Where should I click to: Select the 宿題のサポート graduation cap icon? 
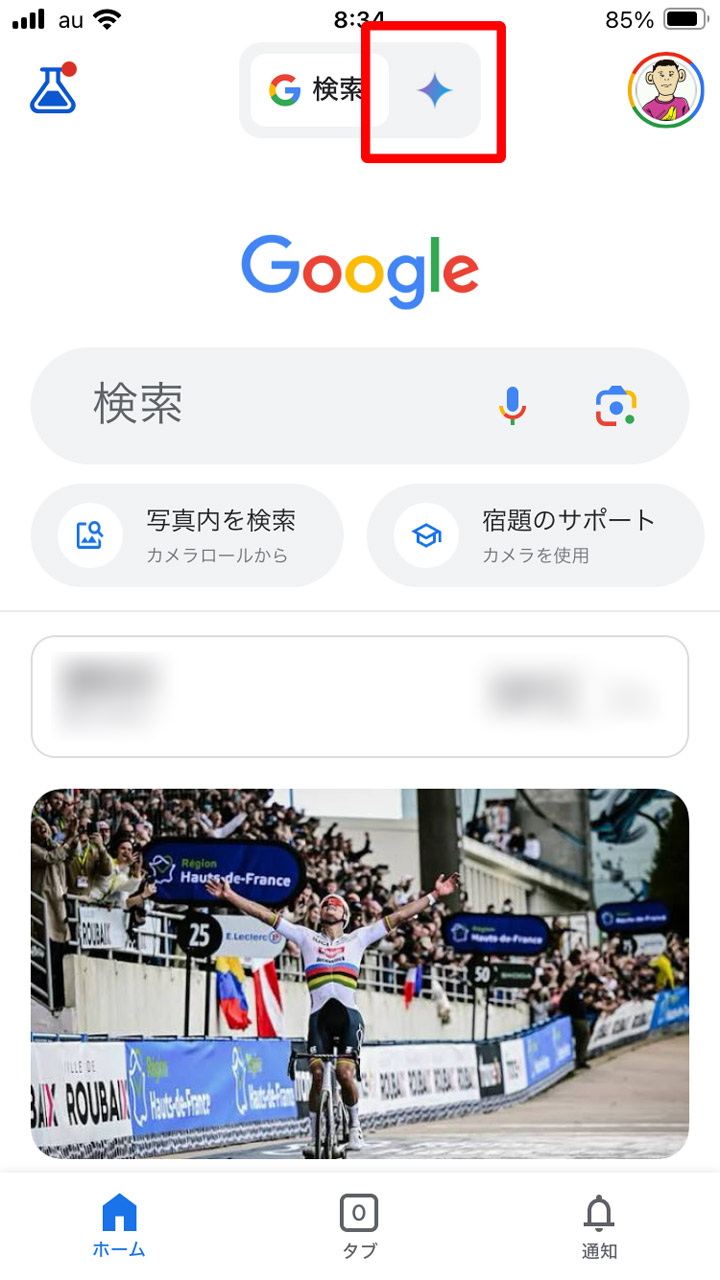[x=425, y=535]
